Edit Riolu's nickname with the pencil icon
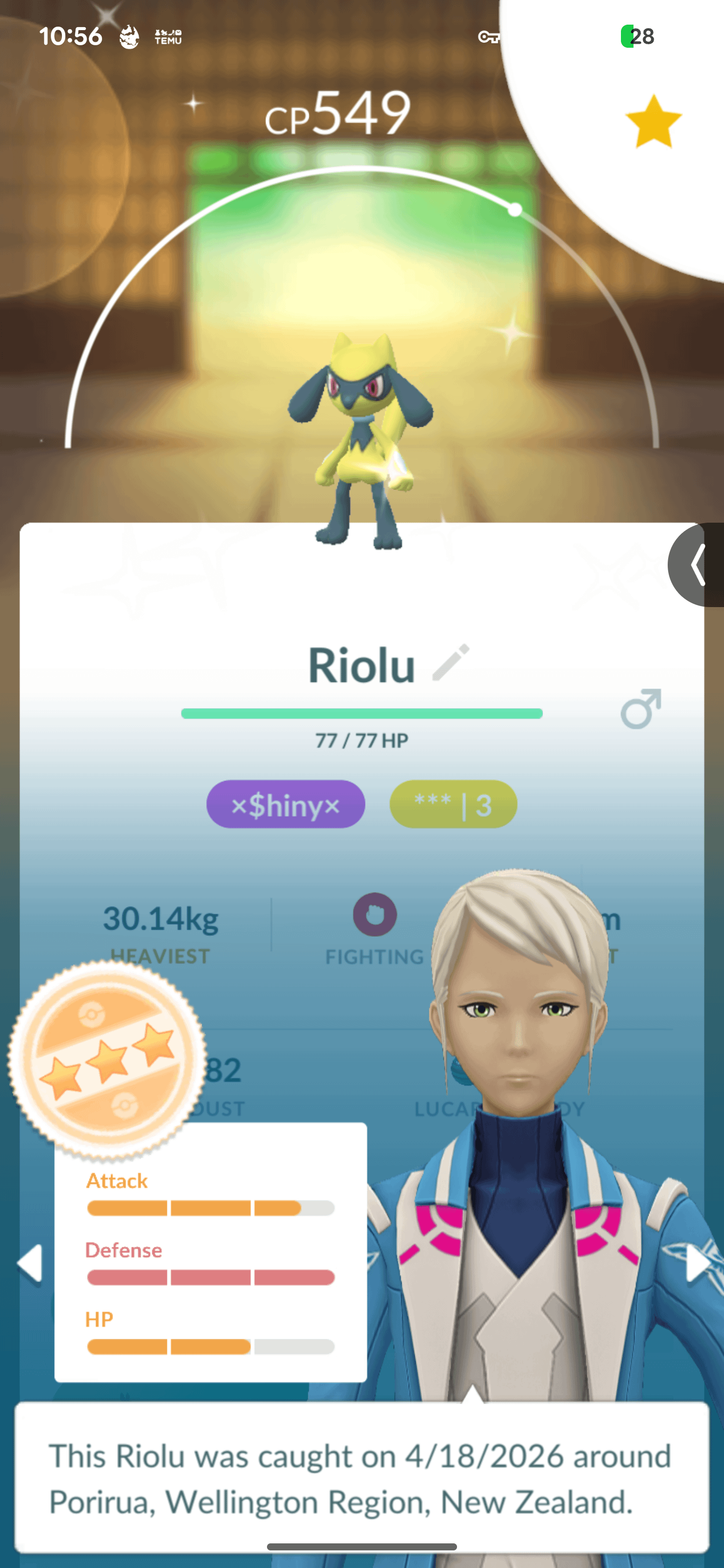 pyautogui.click(x=450, y=662)
